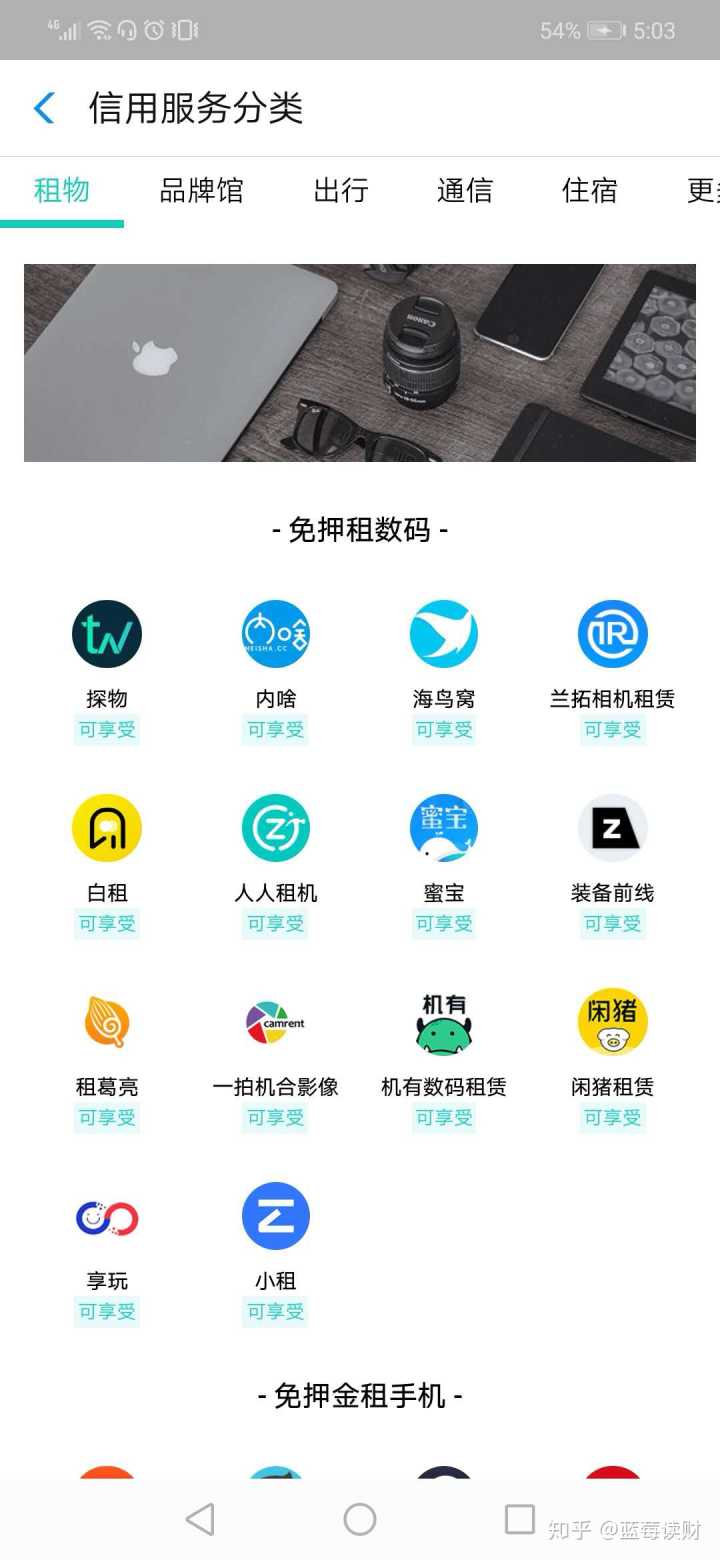720x1560 pixels.
Task: Open the digital gadgets rental banner
Action: pos(360,363)
